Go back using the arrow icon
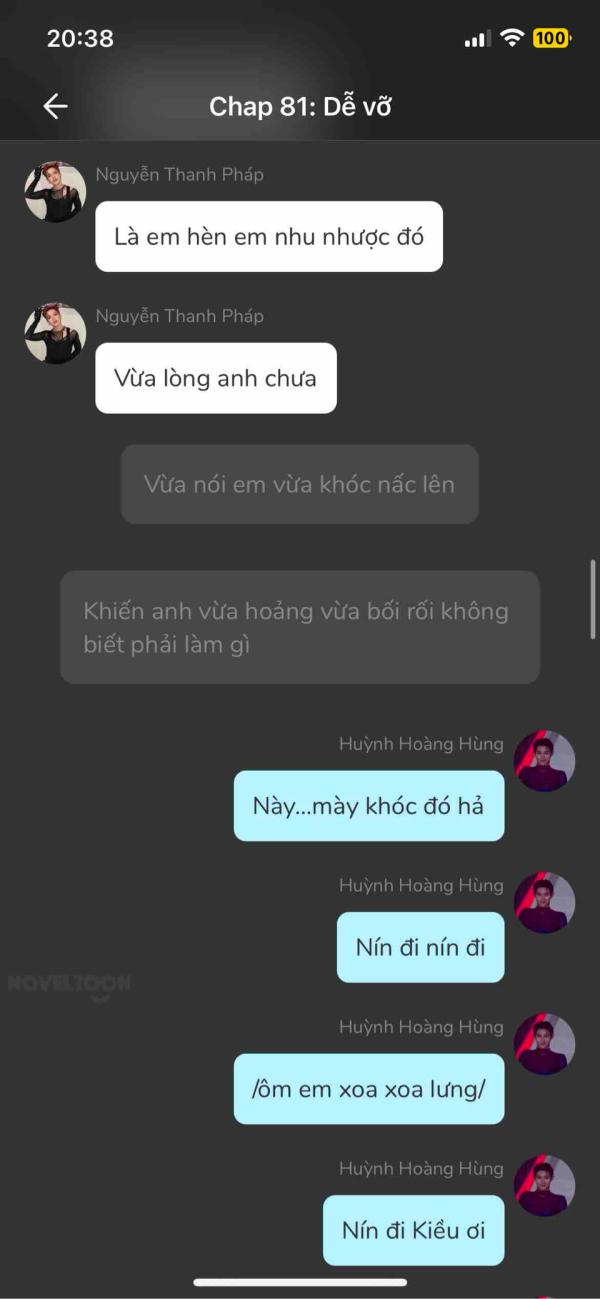This screenshot has height=1299, width=600. click(55, 106)
